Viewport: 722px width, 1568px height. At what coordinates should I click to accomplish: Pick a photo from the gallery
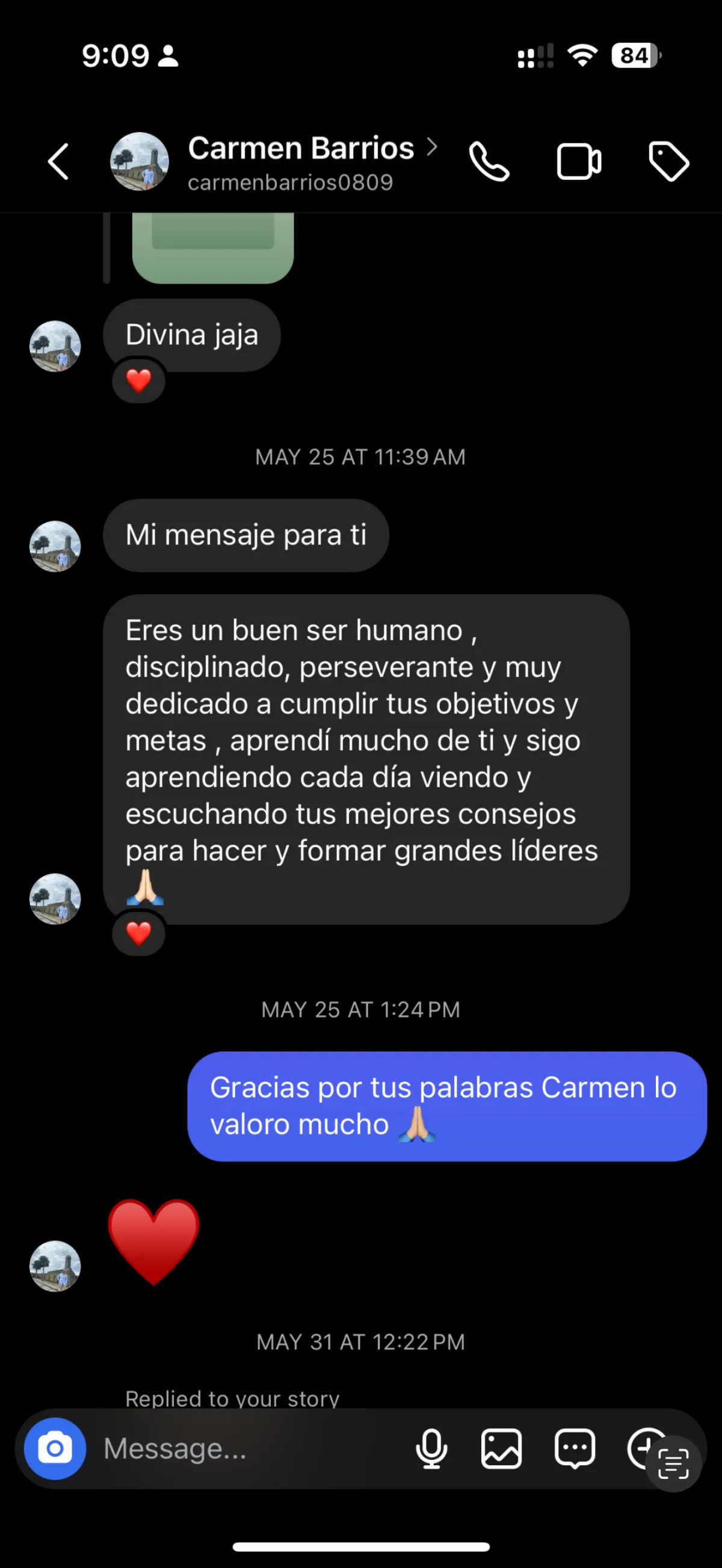tap(501, 1449)
